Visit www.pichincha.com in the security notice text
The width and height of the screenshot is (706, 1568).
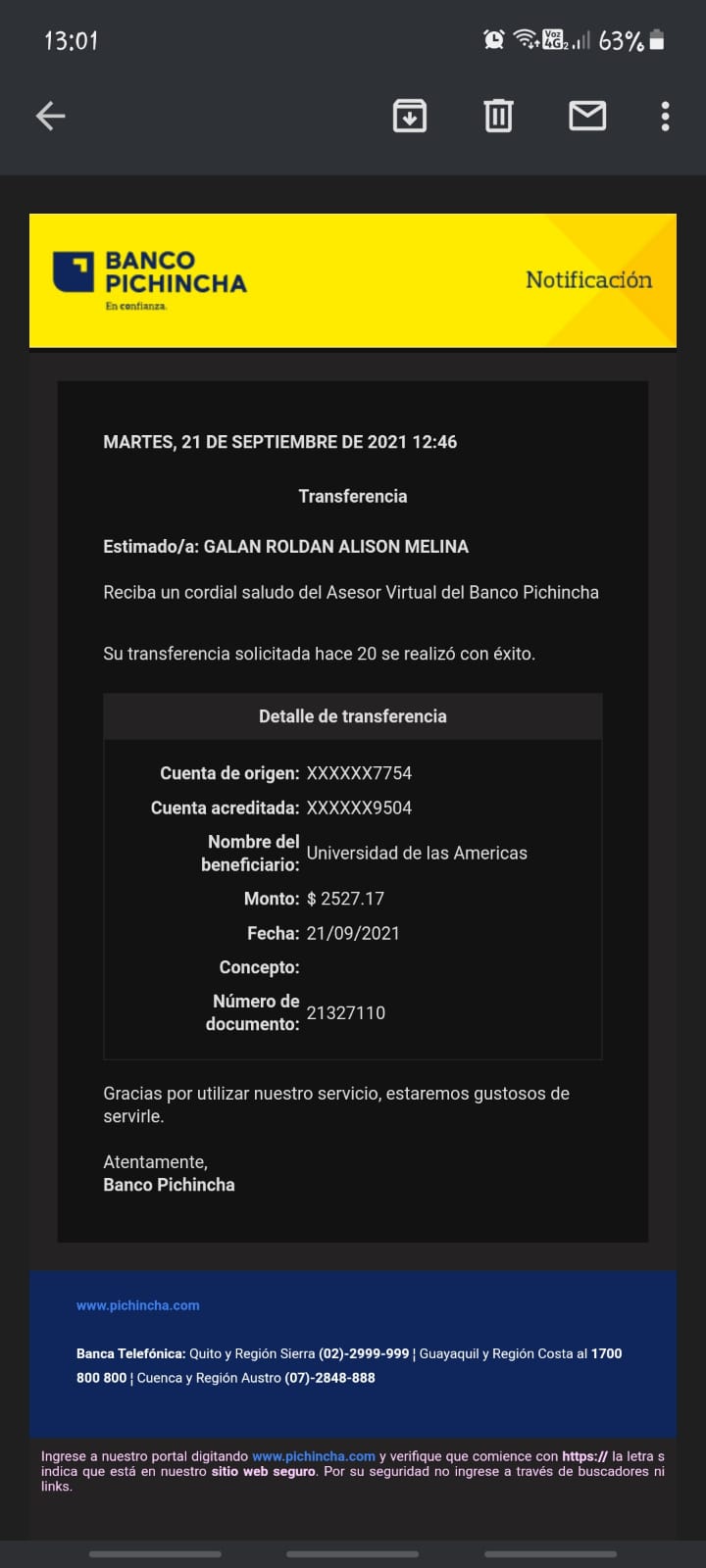tap(314, 1456)
